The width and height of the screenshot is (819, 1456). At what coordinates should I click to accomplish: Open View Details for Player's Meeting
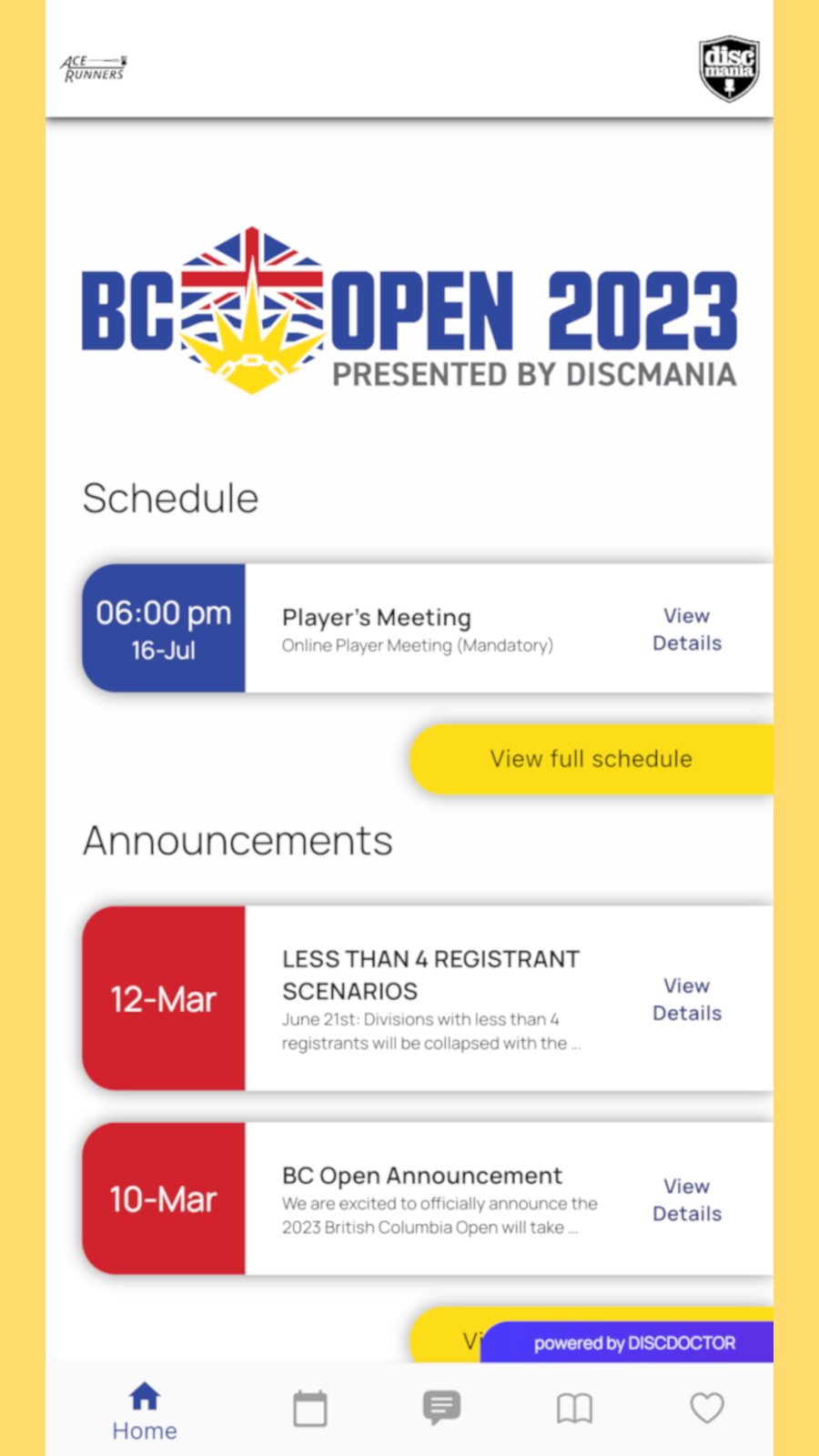pyautogui.click(x=687, y=630)
